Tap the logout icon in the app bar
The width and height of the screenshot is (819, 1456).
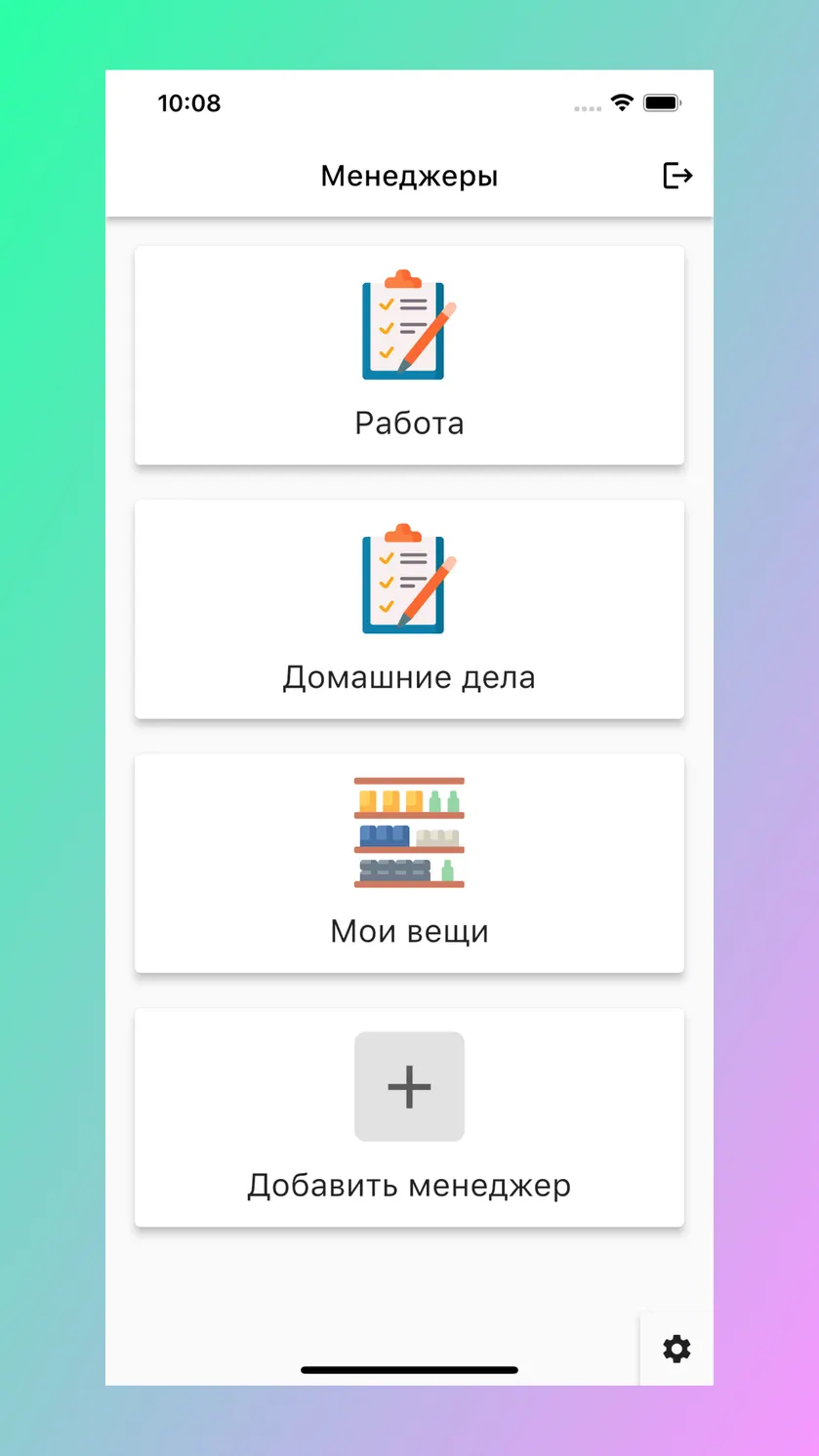677,176
